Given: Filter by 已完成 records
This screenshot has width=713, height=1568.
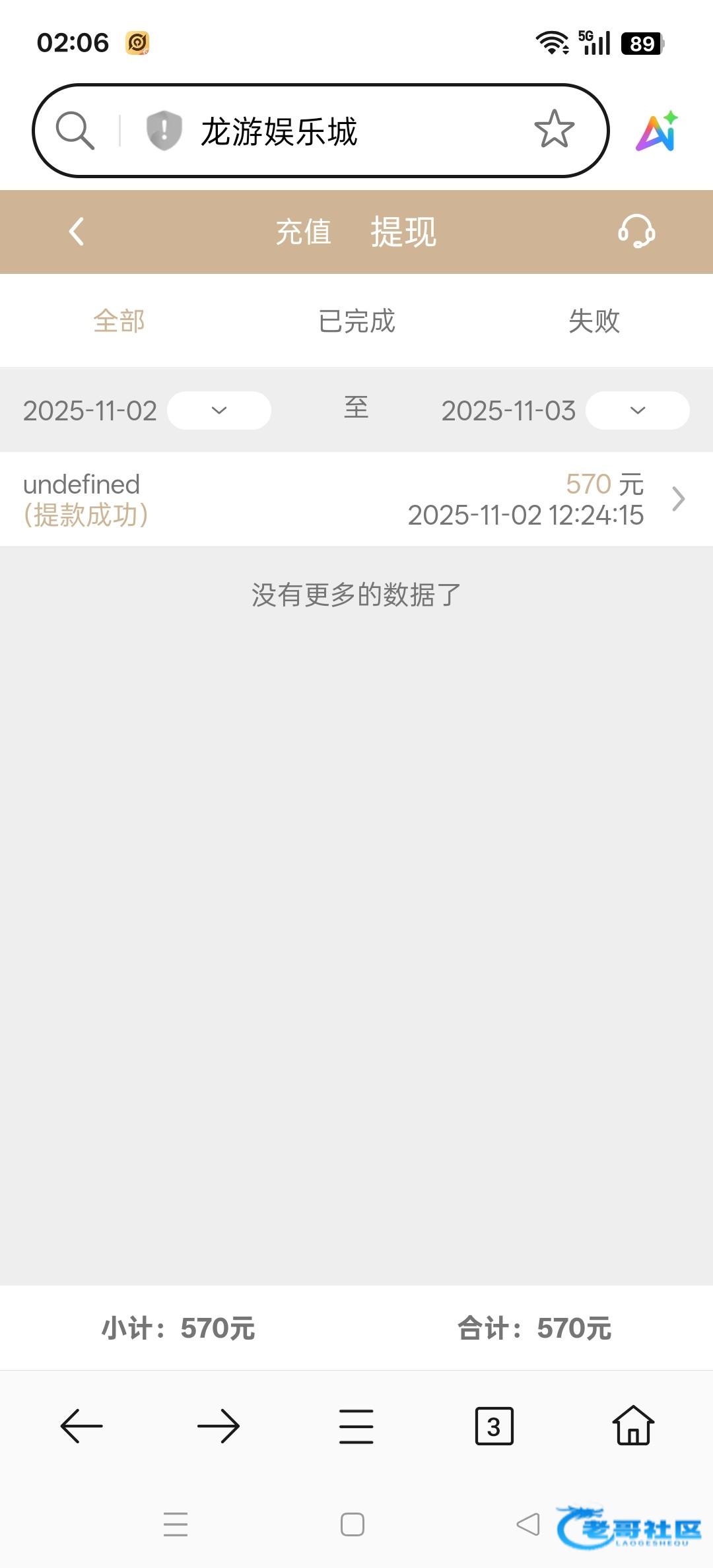Looking at the screenshot, I should pyautogui.click(x=356, y=321).
